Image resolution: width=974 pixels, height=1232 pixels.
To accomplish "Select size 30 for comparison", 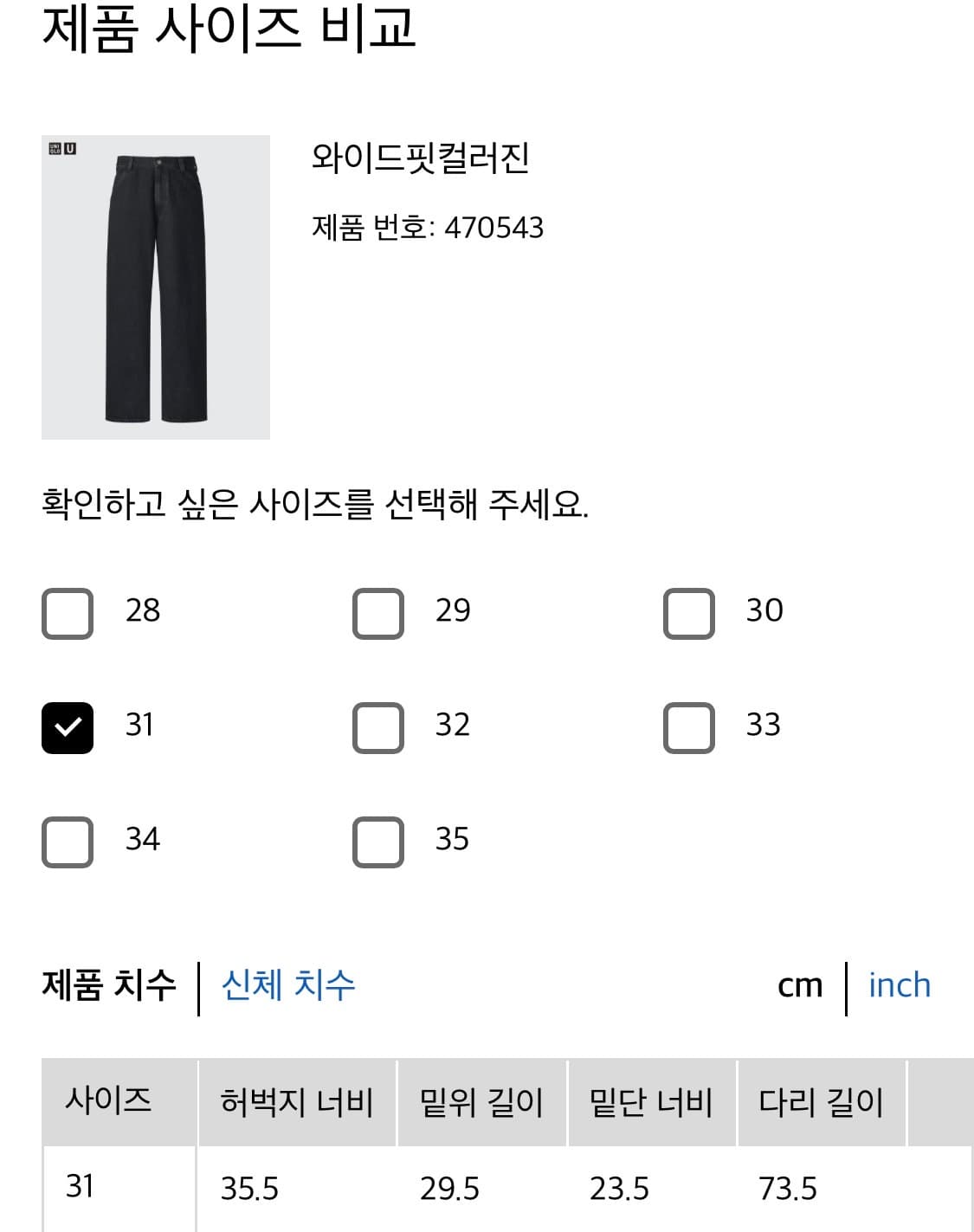I will click(x=687, y=614).
